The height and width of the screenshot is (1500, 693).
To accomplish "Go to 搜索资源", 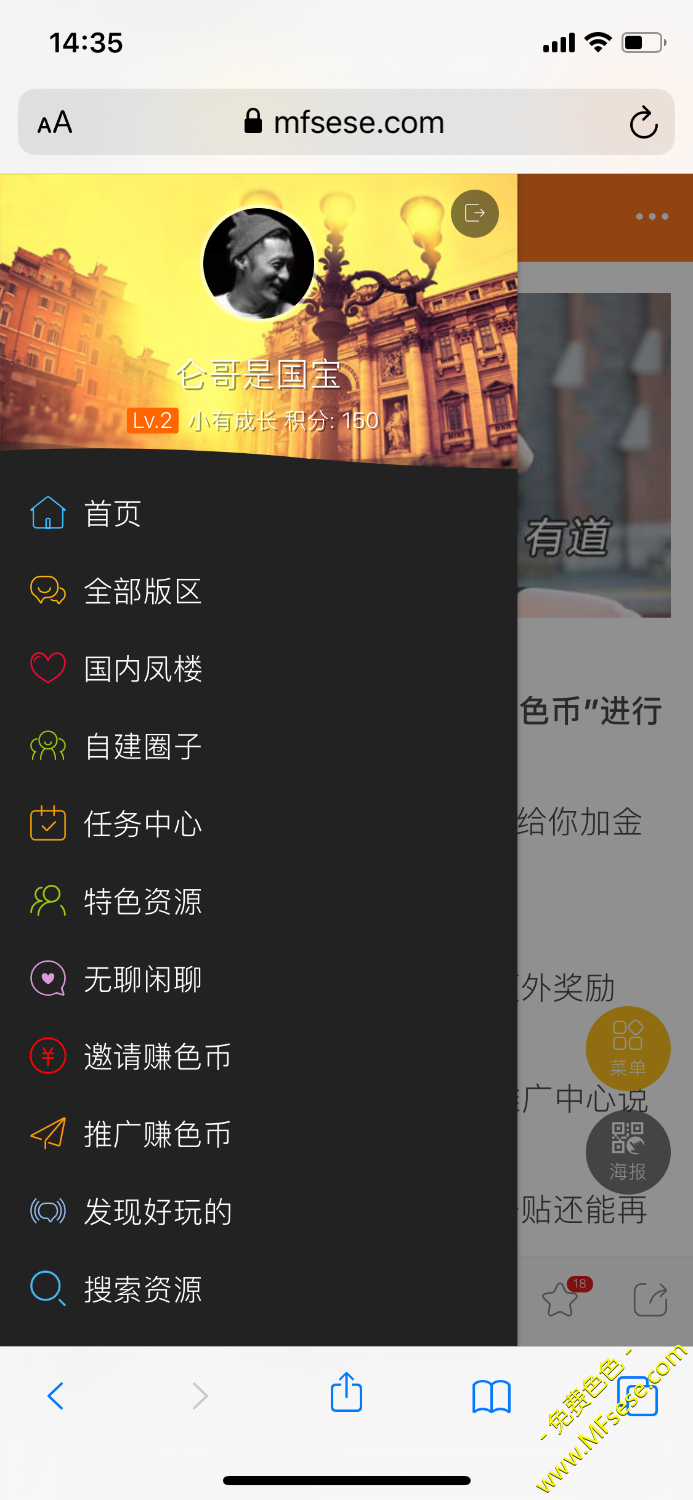I will pyautogui.click(x=142, y=1289).
